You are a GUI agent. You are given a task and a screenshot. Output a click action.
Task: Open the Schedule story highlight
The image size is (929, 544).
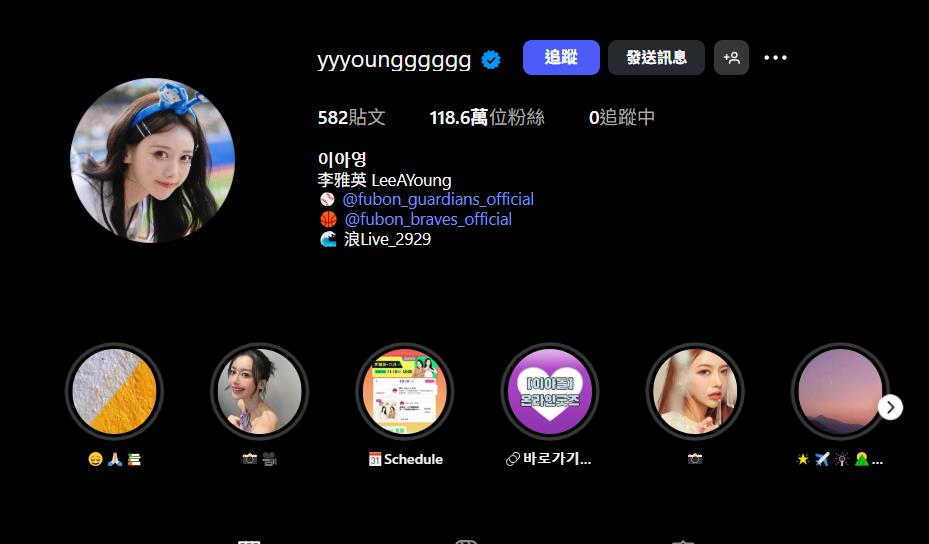pos(405,392)
